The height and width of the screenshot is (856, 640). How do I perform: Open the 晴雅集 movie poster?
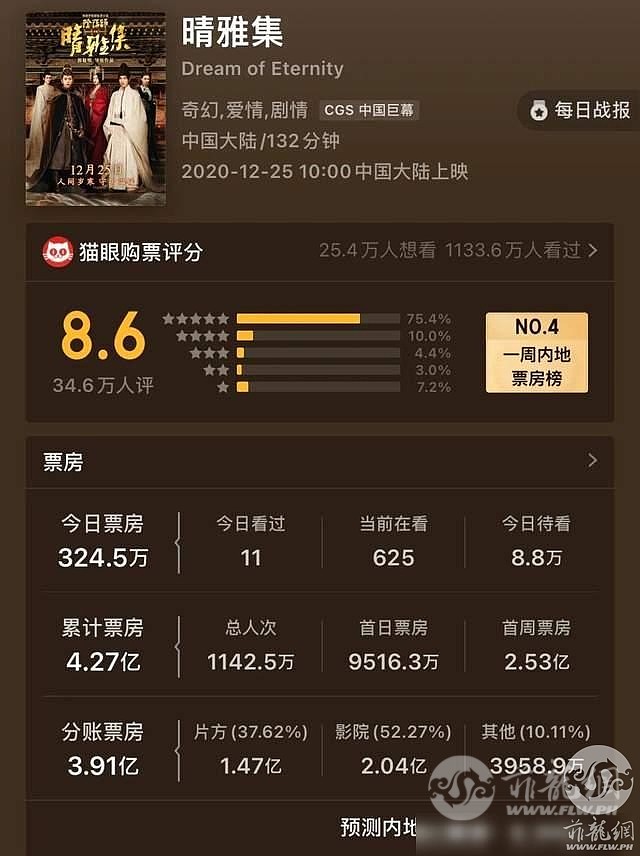coord(95,108)
